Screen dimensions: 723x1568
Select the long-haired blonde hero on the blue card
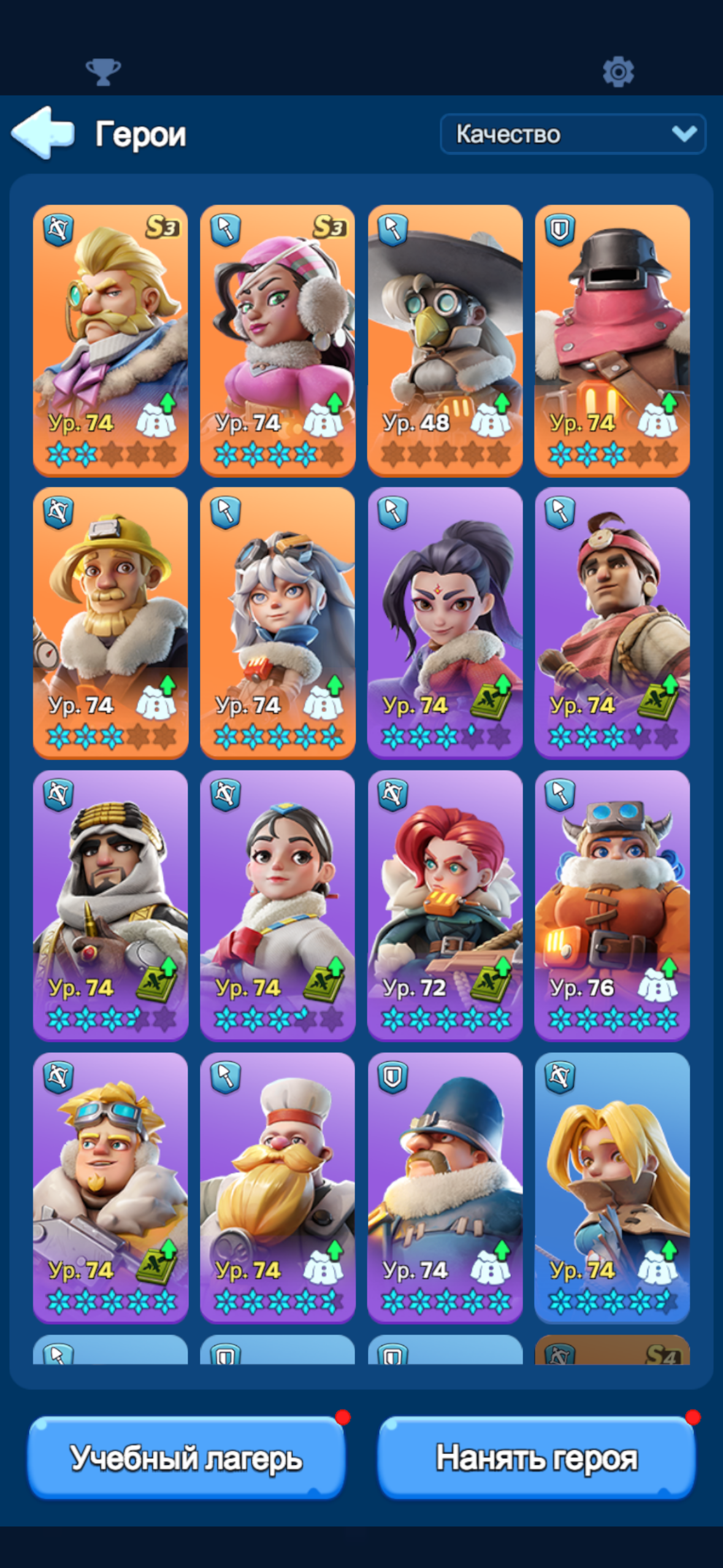pyautogui.click(x=612, y=1188)
